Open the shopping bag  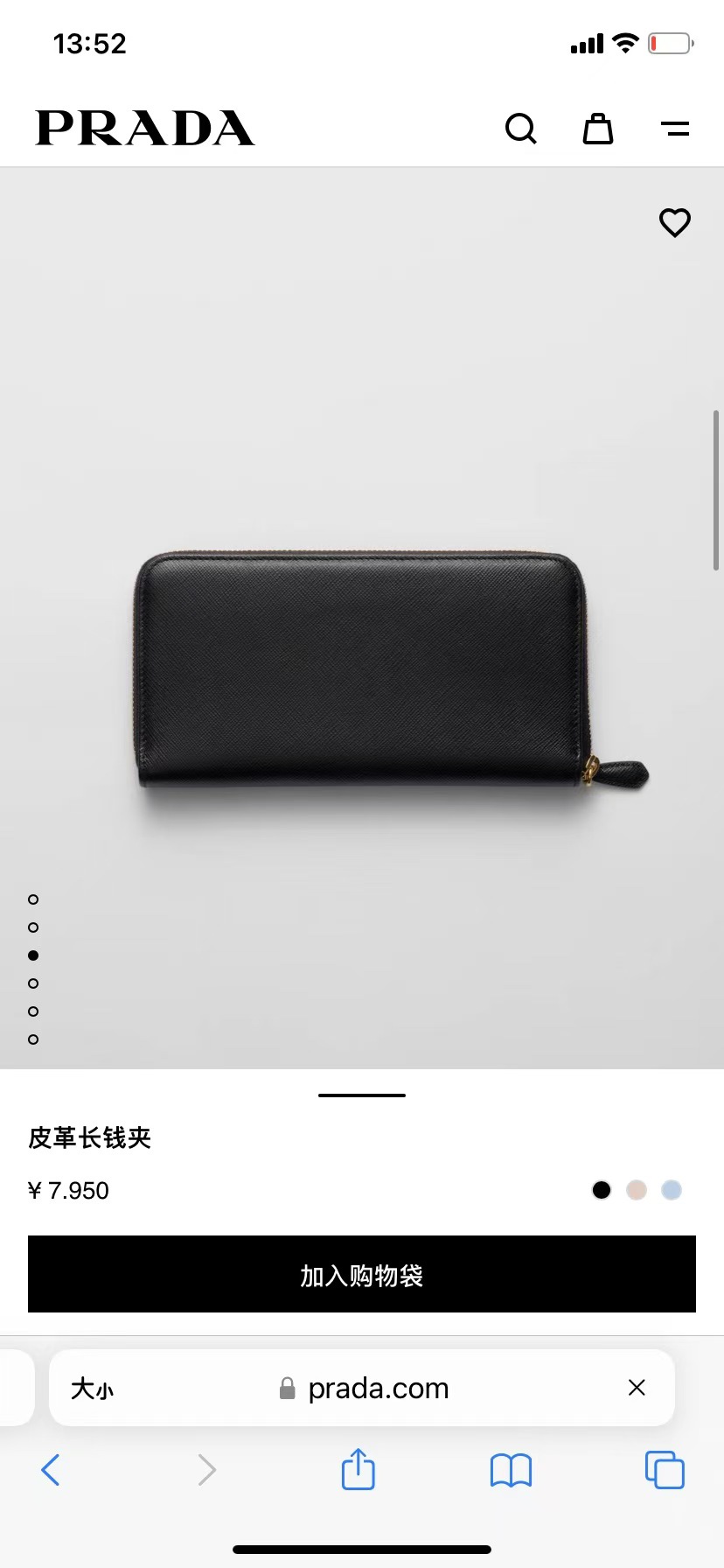click(x=598, y=129)
